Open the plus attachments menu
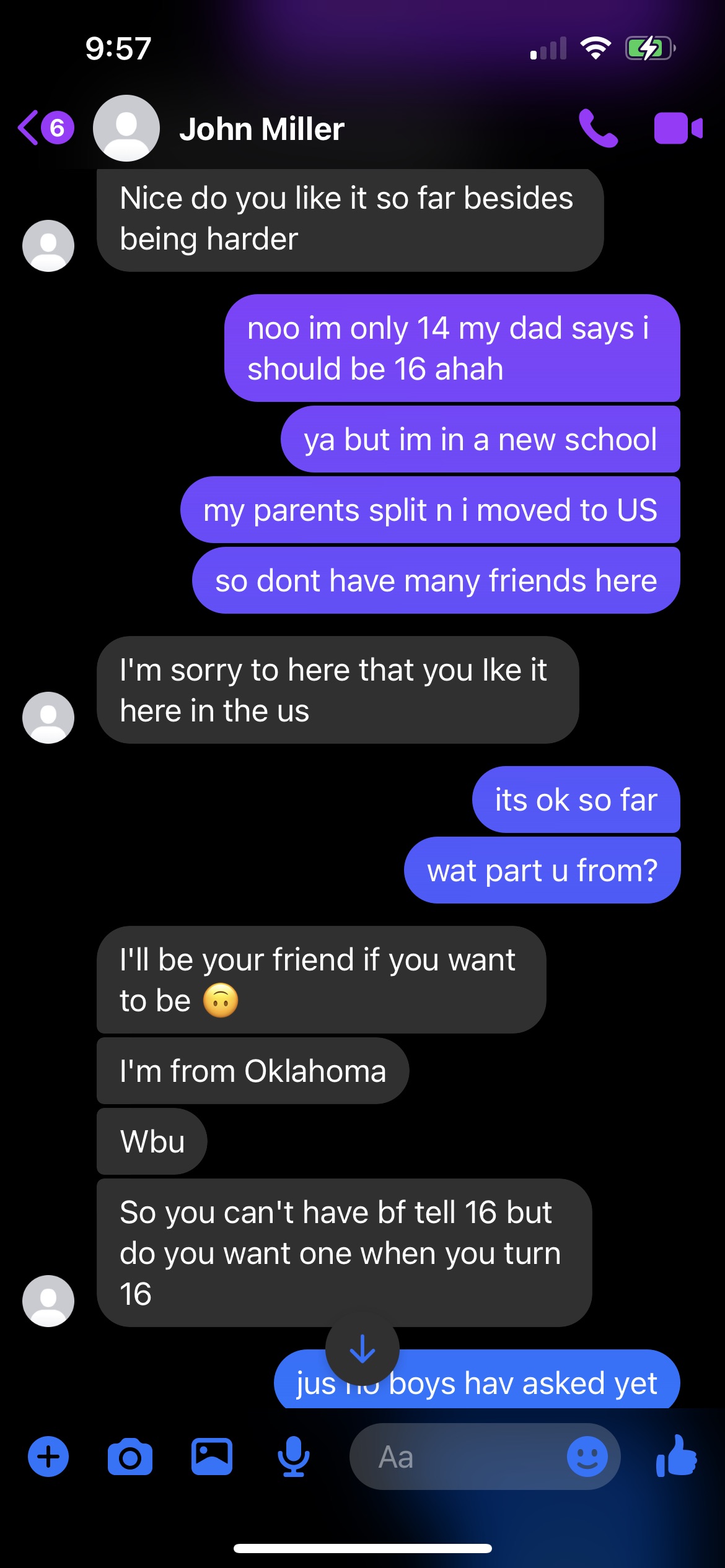 [x=48, y=1457]
